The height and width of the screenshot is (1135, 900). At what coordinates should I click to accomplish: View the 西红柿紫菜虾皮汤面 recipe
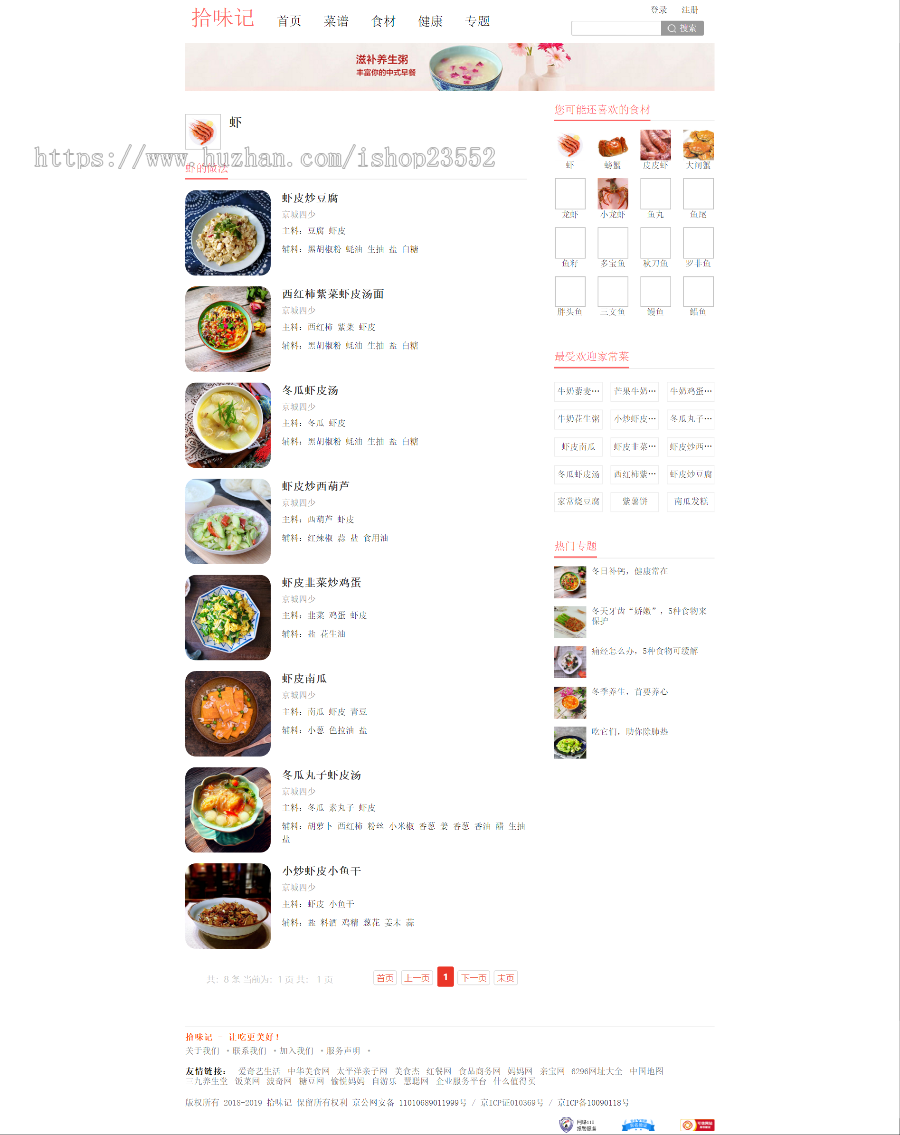pyautogui.click(x=333, y=294)
